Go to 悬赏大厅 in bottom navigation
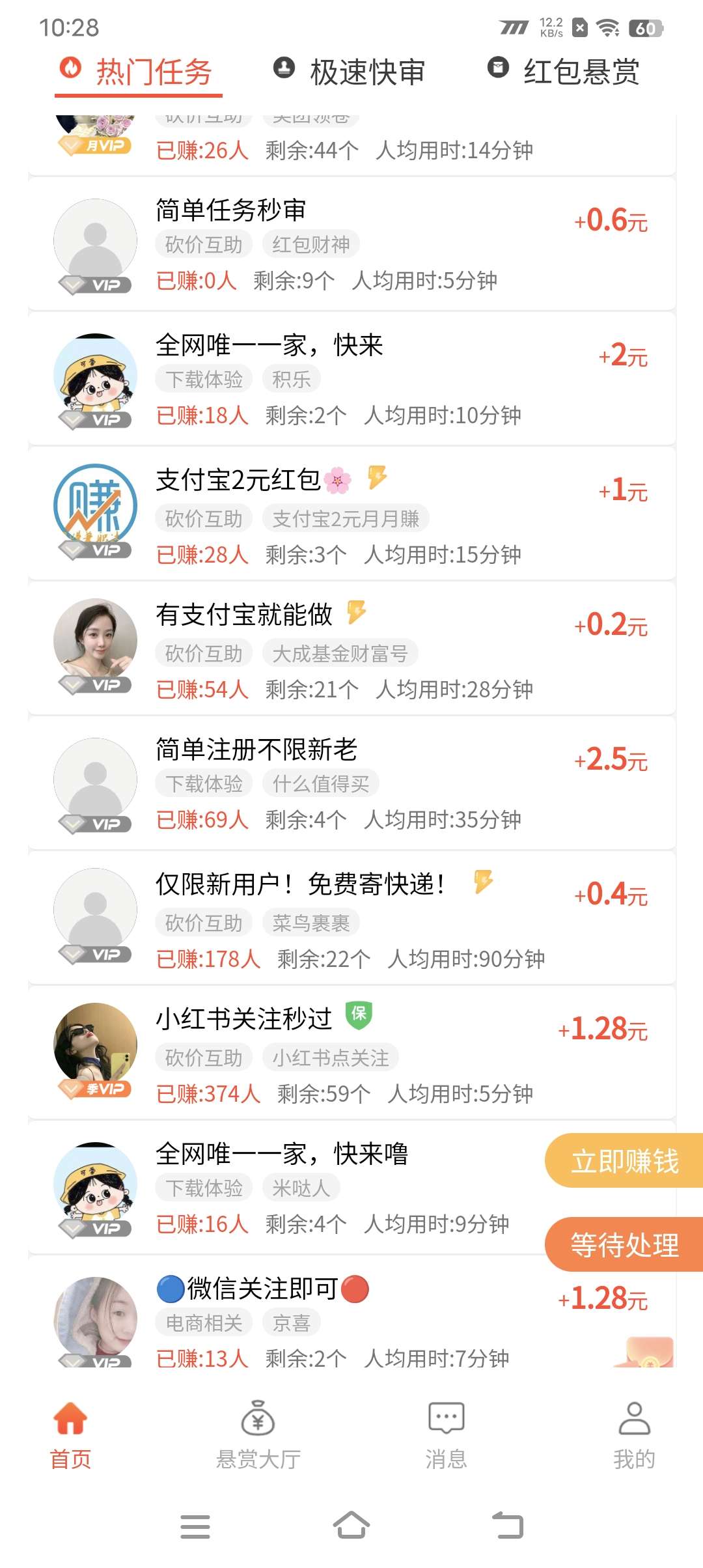Viewport: 703px width, 1568px height. (x=258, y=1435)
